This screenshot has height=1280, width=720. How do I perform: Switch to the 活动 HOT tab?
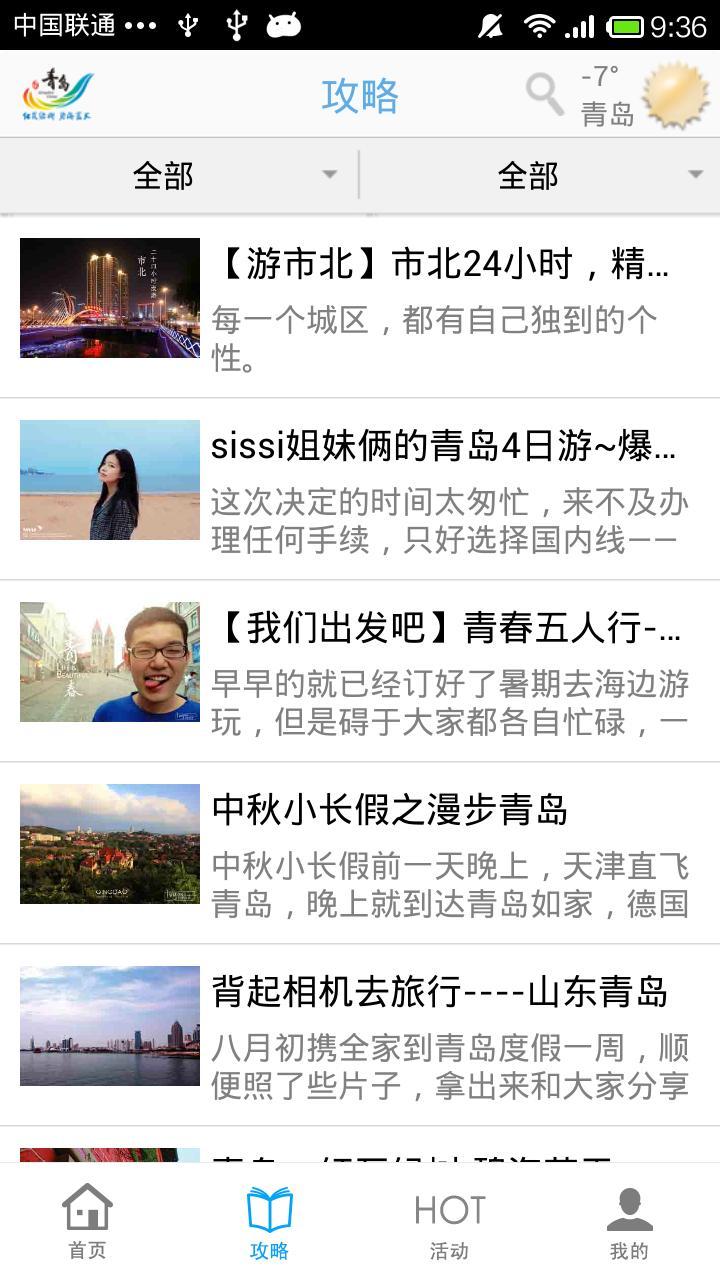449,1221
